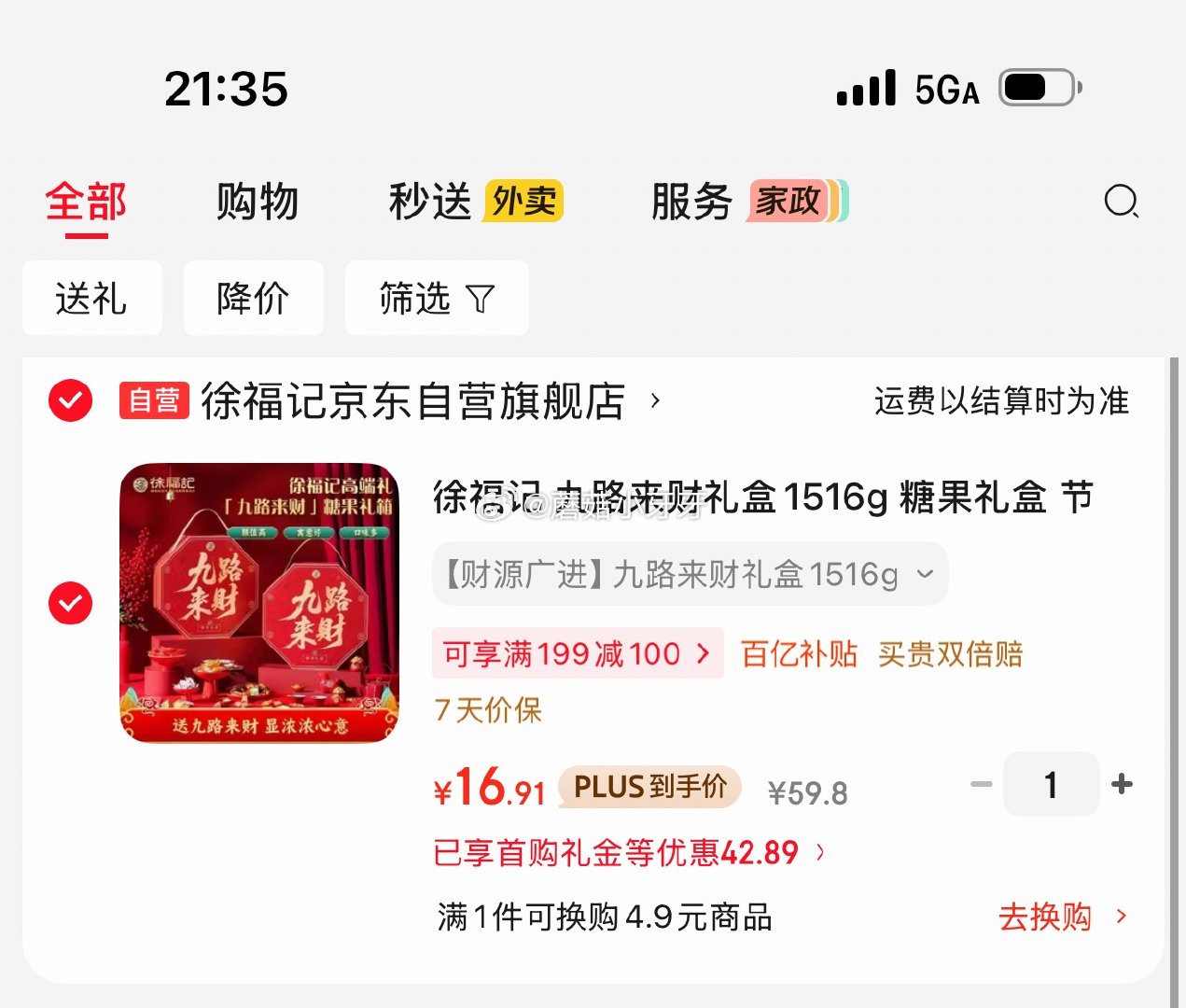Decrease item quantity with minus
The width and height of the screenshot is (1186, 1008).
pos(981,784)
